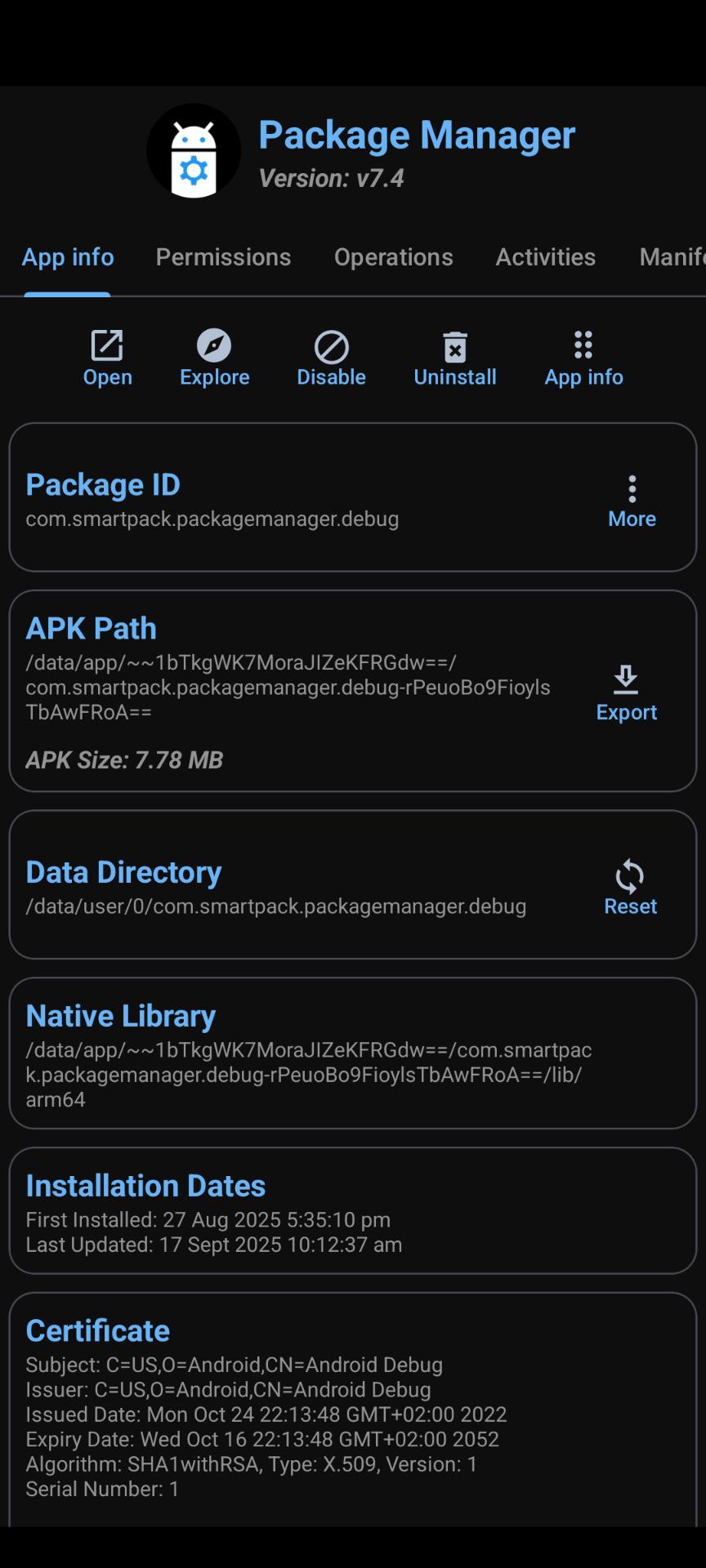Switch to the Operations tab
The height and width of the screenshot is (1568, 706).
(393, 257)
